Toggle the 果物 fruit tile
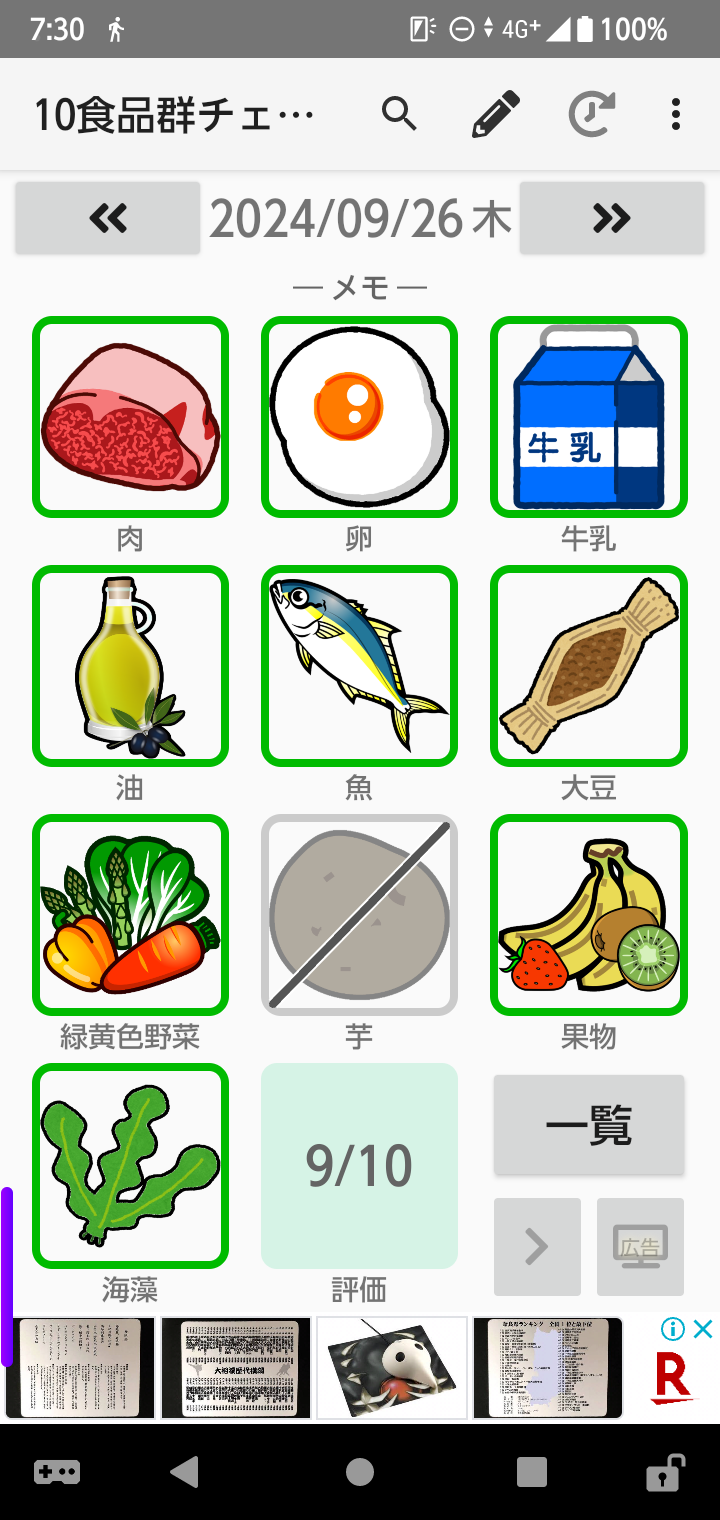720x1520 pixels. (x=588, y=915)
